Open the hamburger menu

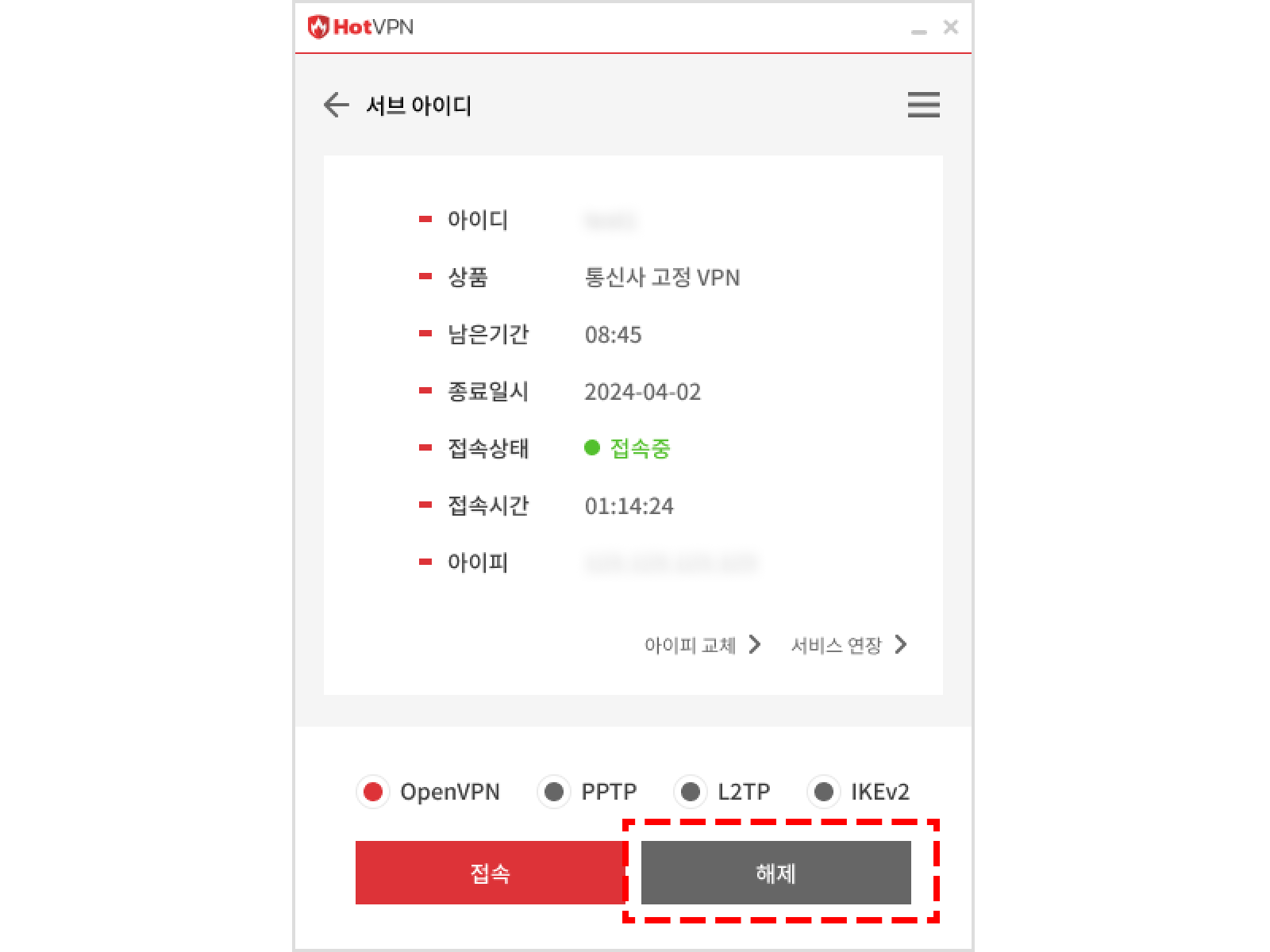pos(923,105)
